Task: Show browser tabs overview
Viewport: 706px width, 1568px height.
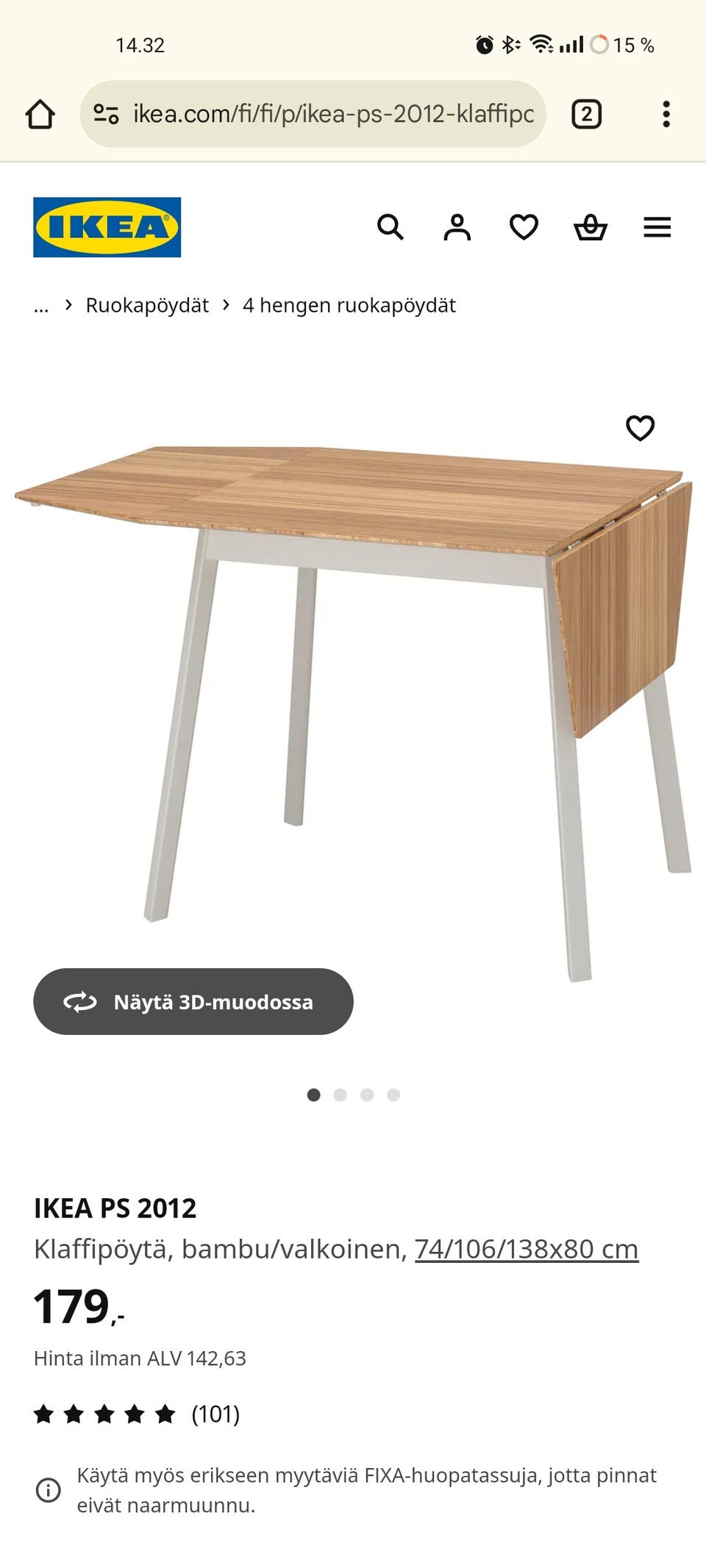Action: pos(587,114)
